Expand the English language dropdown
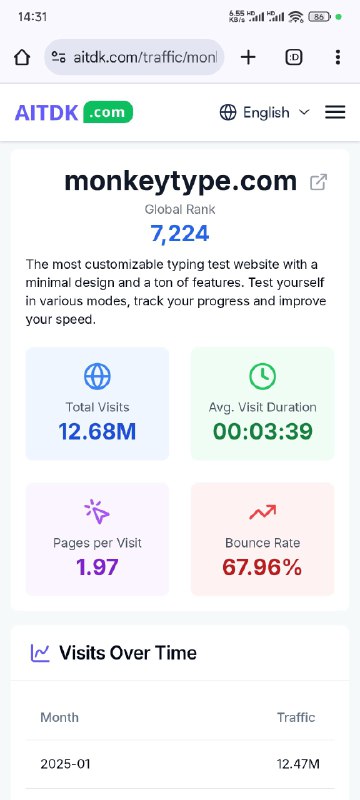Image resolution: width=360 pixels, height=800 pixels. coord(265,112)
